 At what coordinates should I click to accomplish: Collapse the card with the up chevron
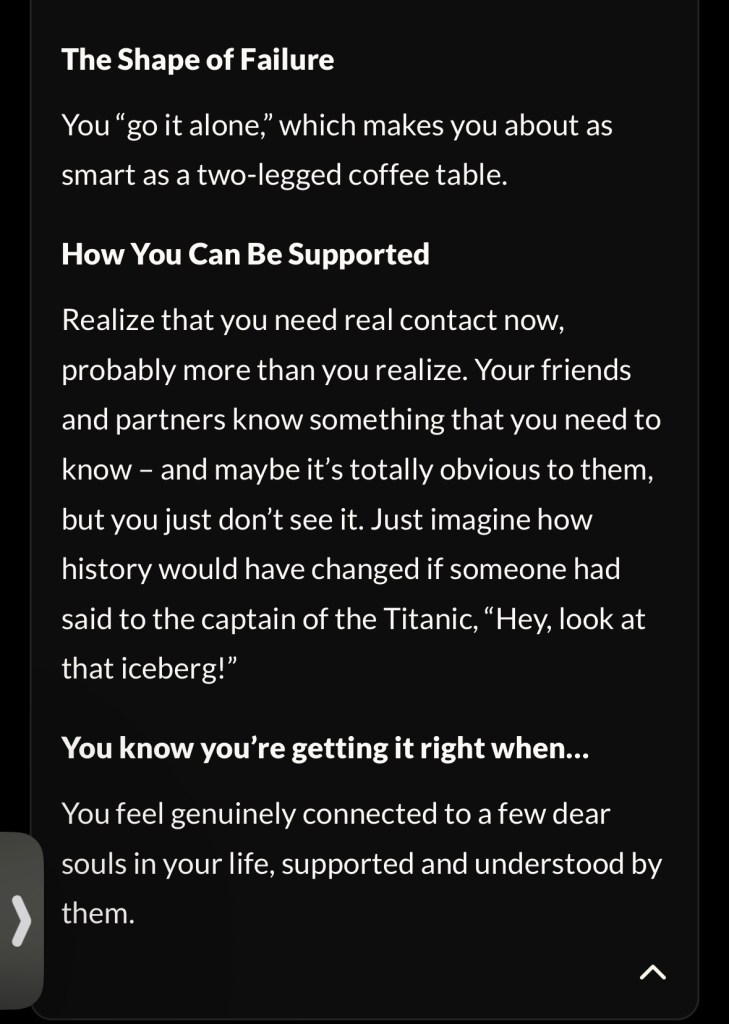pyautogui.click(x=652, y=971)
